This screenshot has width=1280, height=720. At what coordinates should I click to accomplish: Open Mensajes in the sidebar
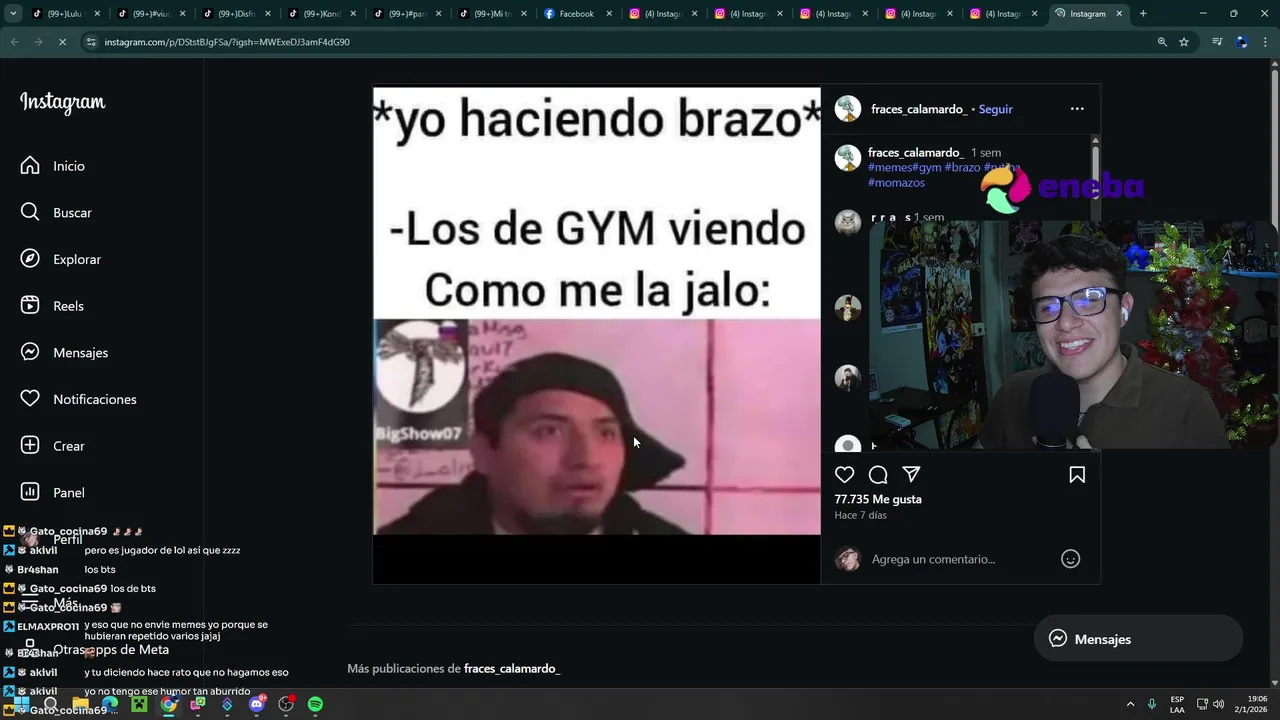click(80, 353)
